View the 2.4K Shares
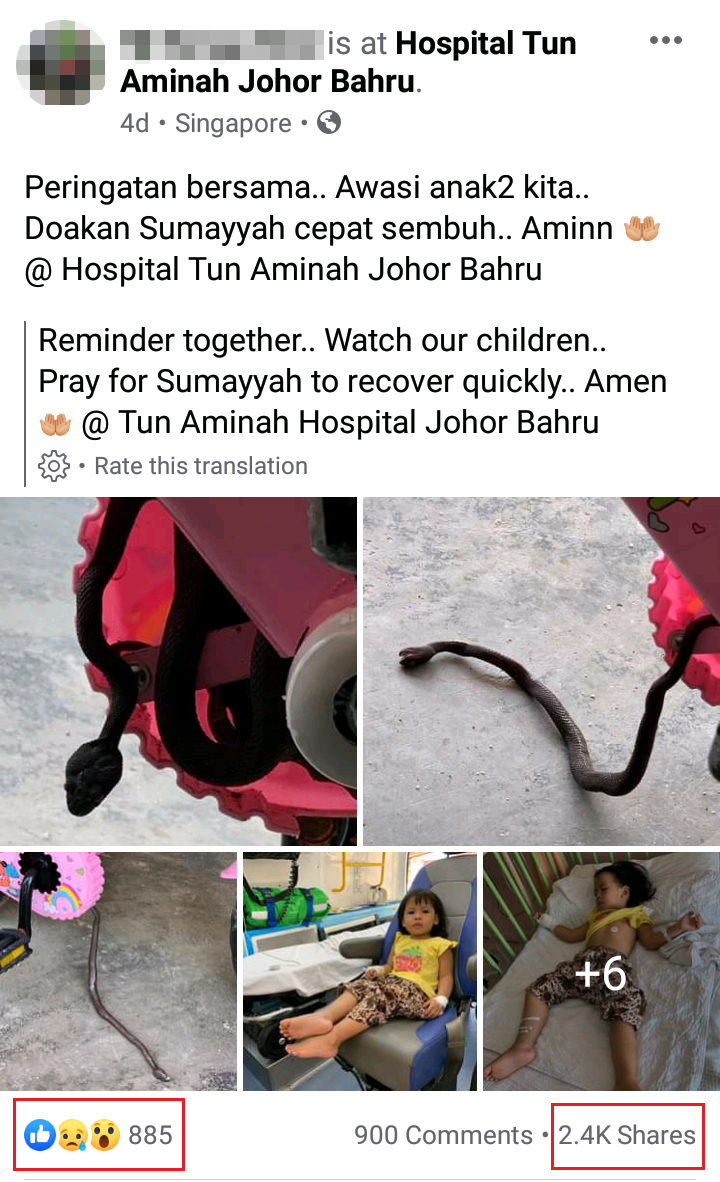Image resolution: width=720 pixels, height=1182 pixels. pyautogui.click(x=627, y=1135)
